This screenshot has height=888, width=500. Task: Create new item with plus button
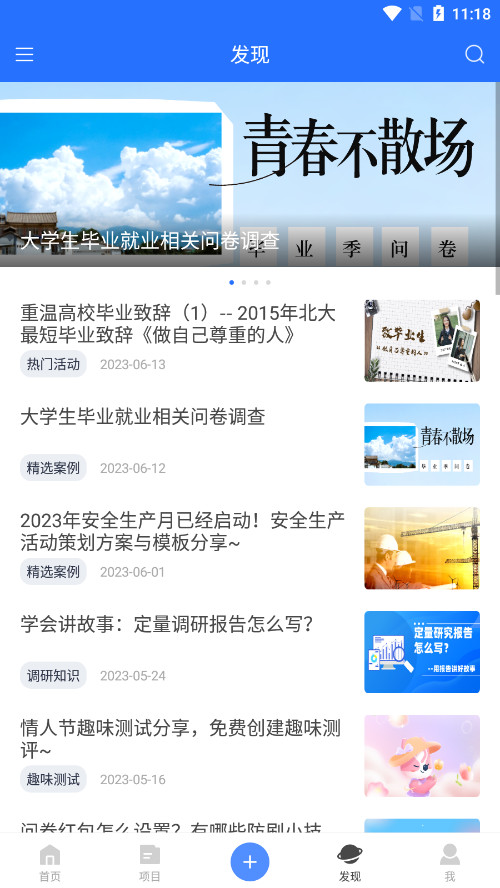tap(250, 862)
